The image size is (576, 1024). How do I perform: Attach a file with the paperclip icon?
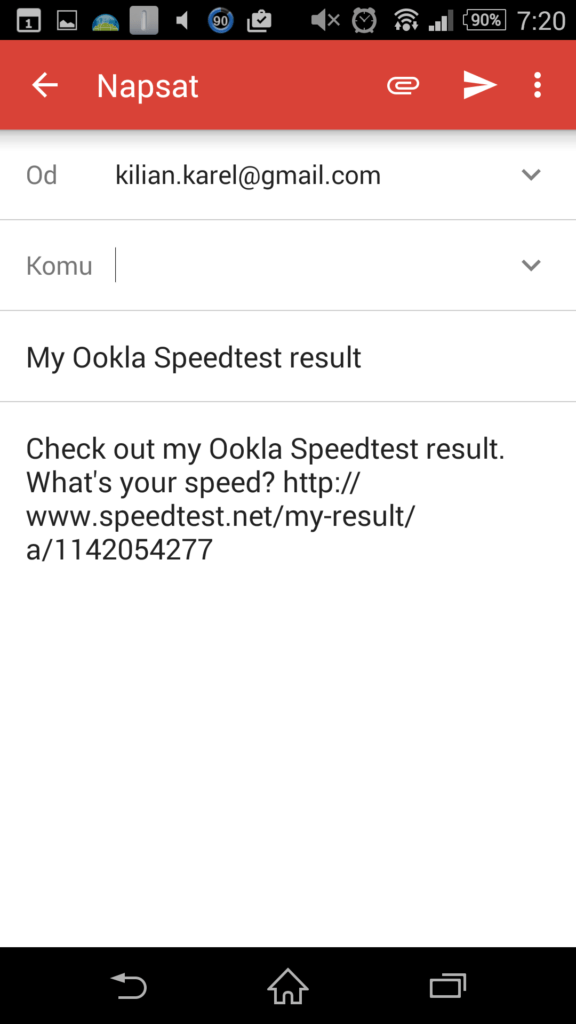[x=402, y=85]
